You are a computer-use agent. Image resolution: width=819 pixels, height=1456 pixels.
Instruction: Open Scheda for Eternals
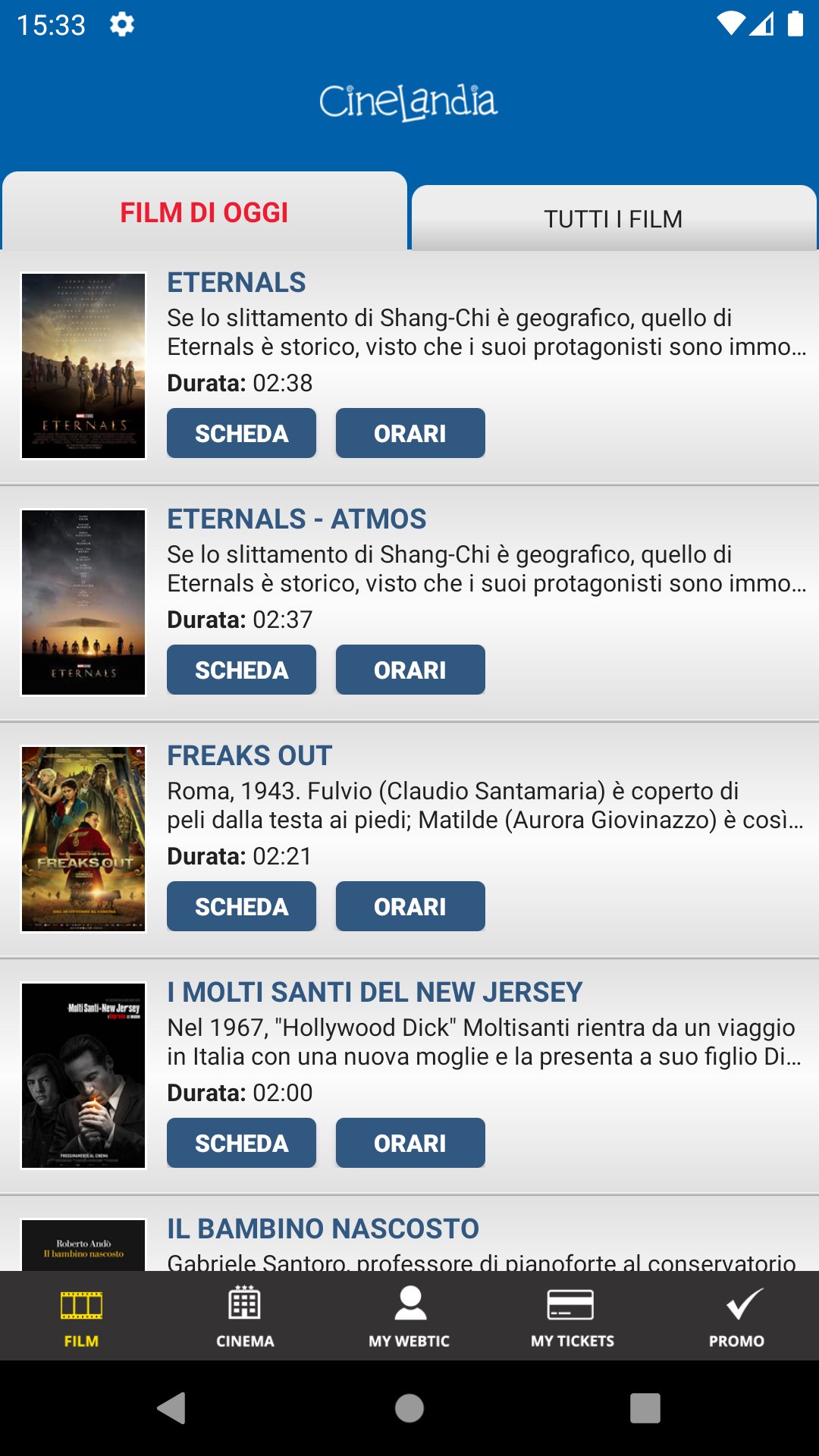click(241, 433)
